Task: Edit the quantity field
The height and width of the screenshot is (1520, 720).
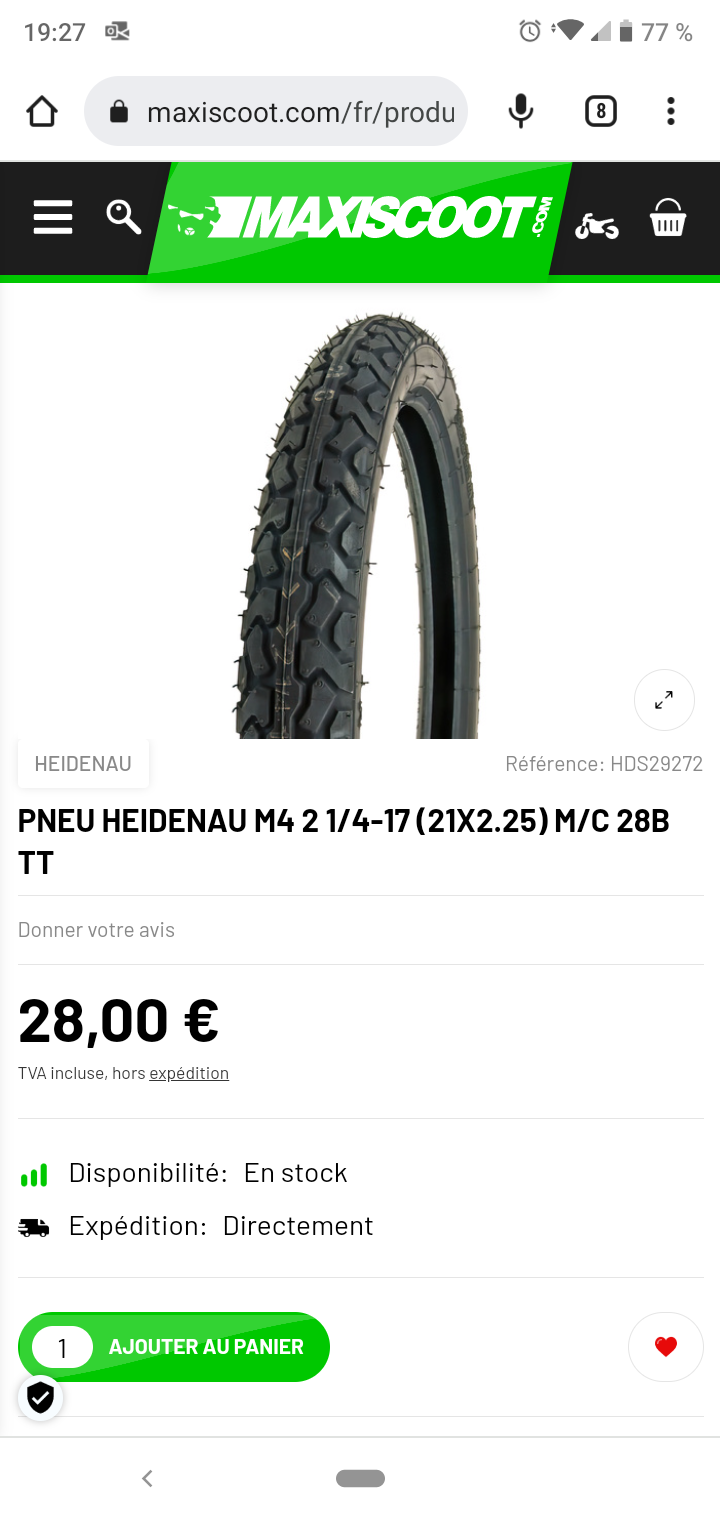Action: pyautogui.click(x=62, y=1348)
